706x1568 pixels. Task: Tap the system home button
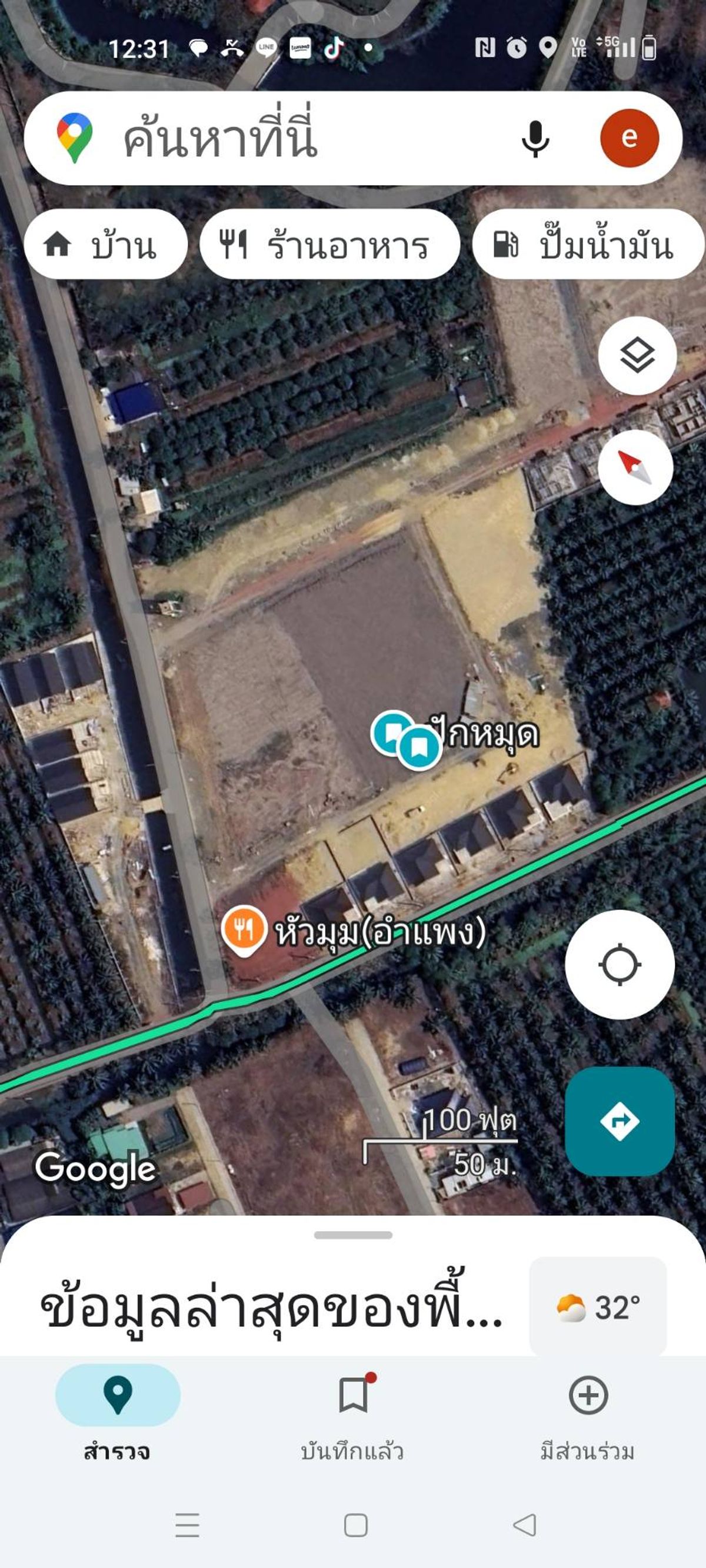pos(356,1524)
